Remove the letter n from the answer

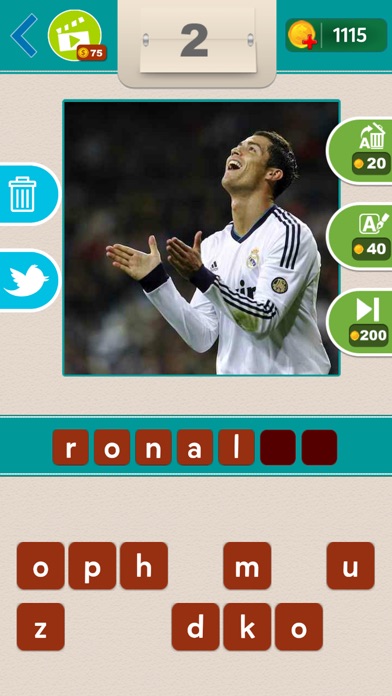pos(153,447)
